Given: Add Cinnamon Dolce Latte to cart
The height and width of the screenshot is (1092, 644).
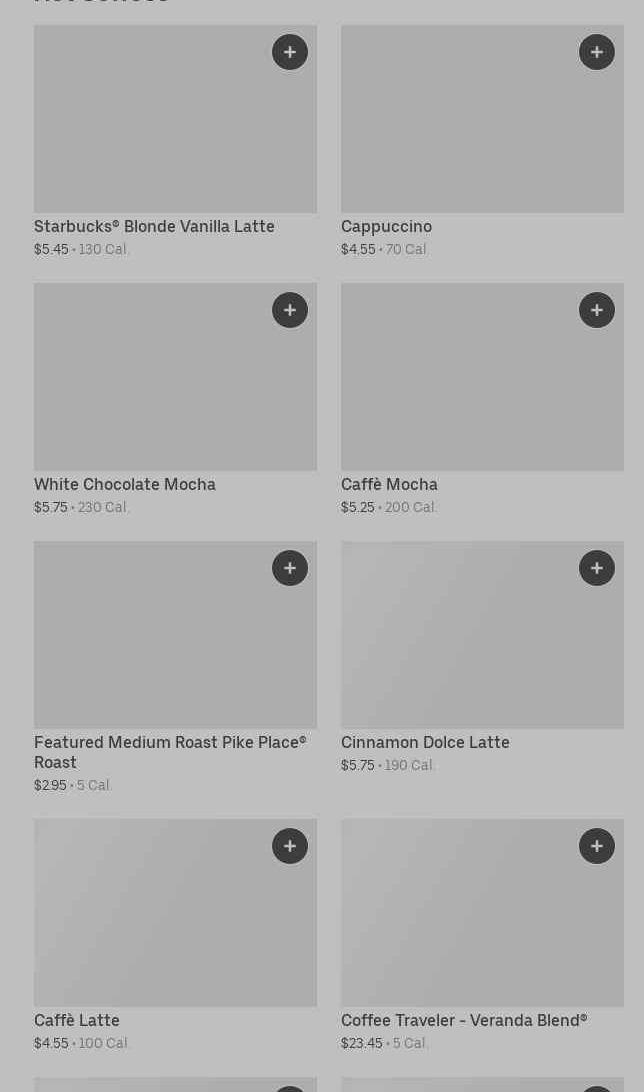Looking at the screenshot, I should point(597,568).
